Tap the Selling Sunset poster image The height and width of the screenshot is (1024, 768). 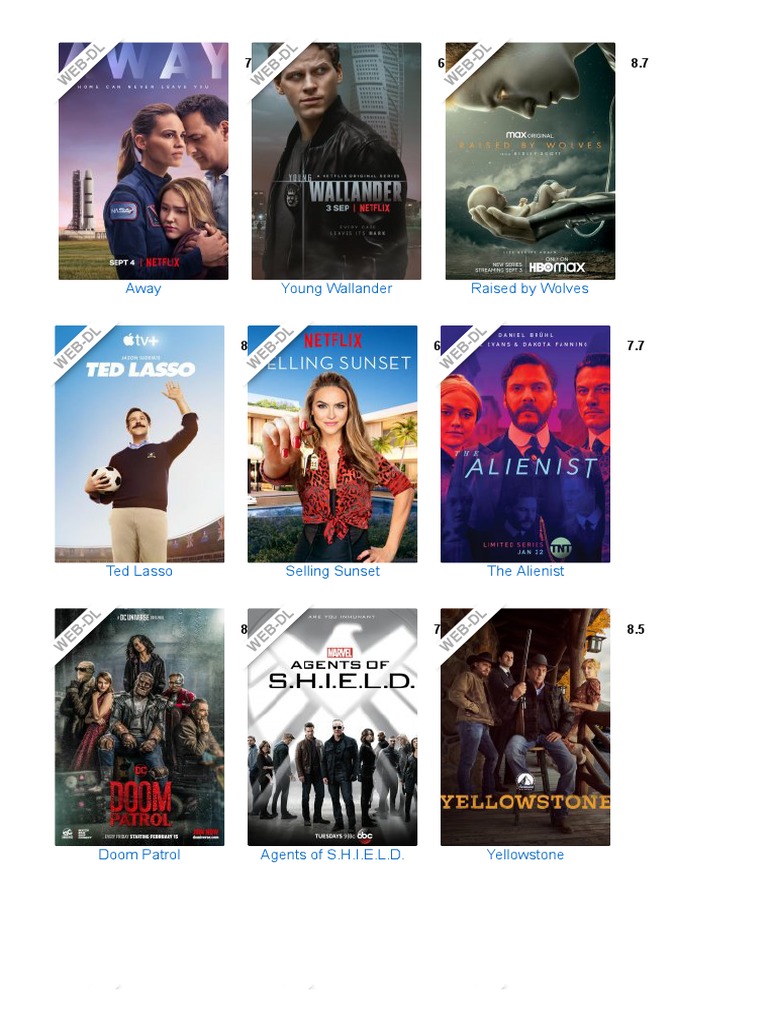(332, 444)
